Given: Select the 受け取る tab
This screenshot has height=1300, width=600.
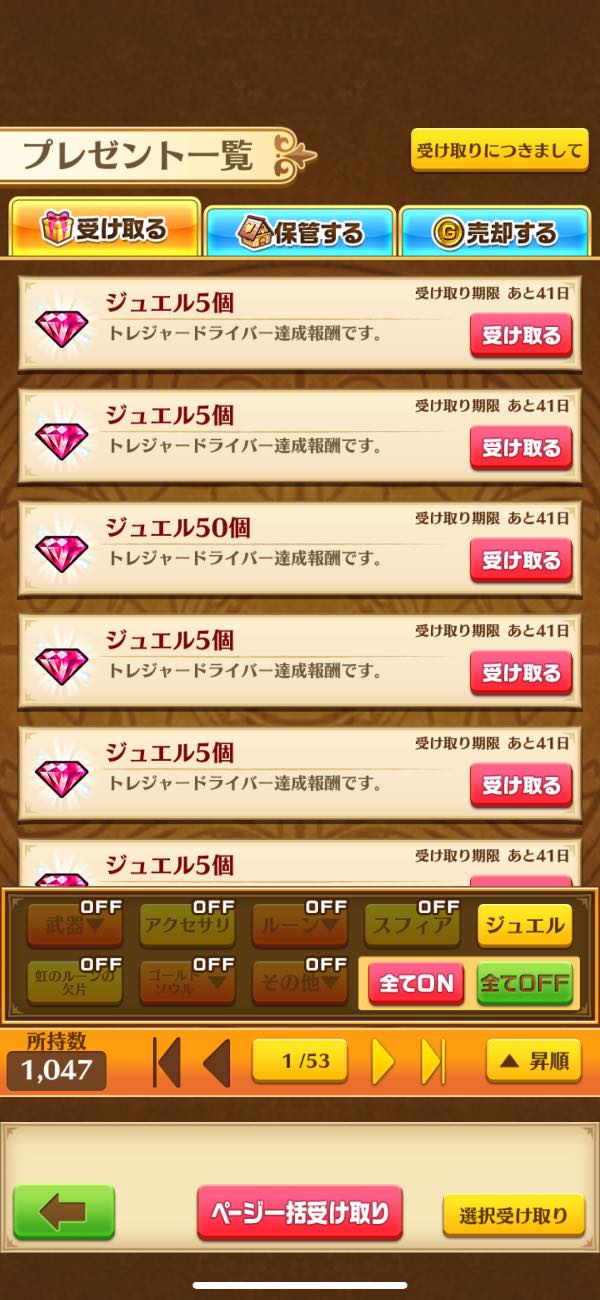Looking at the screenshot, I should coord(105,230).
